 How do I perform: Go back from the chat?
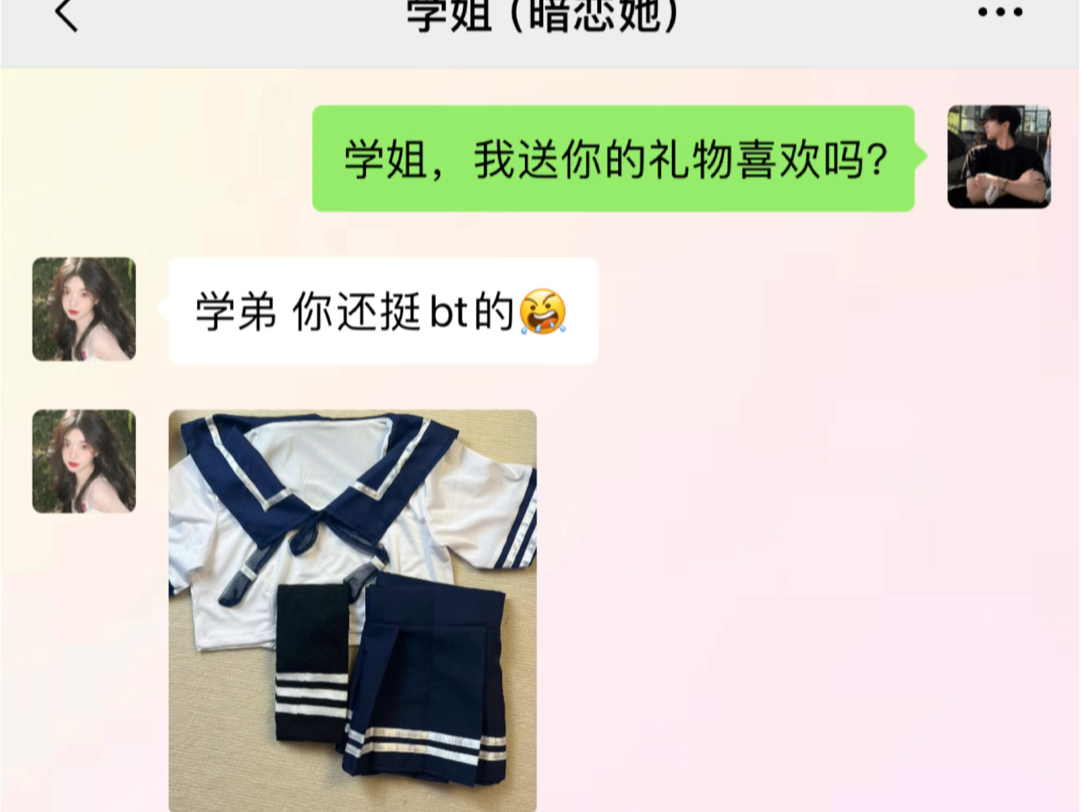[66, 15]
